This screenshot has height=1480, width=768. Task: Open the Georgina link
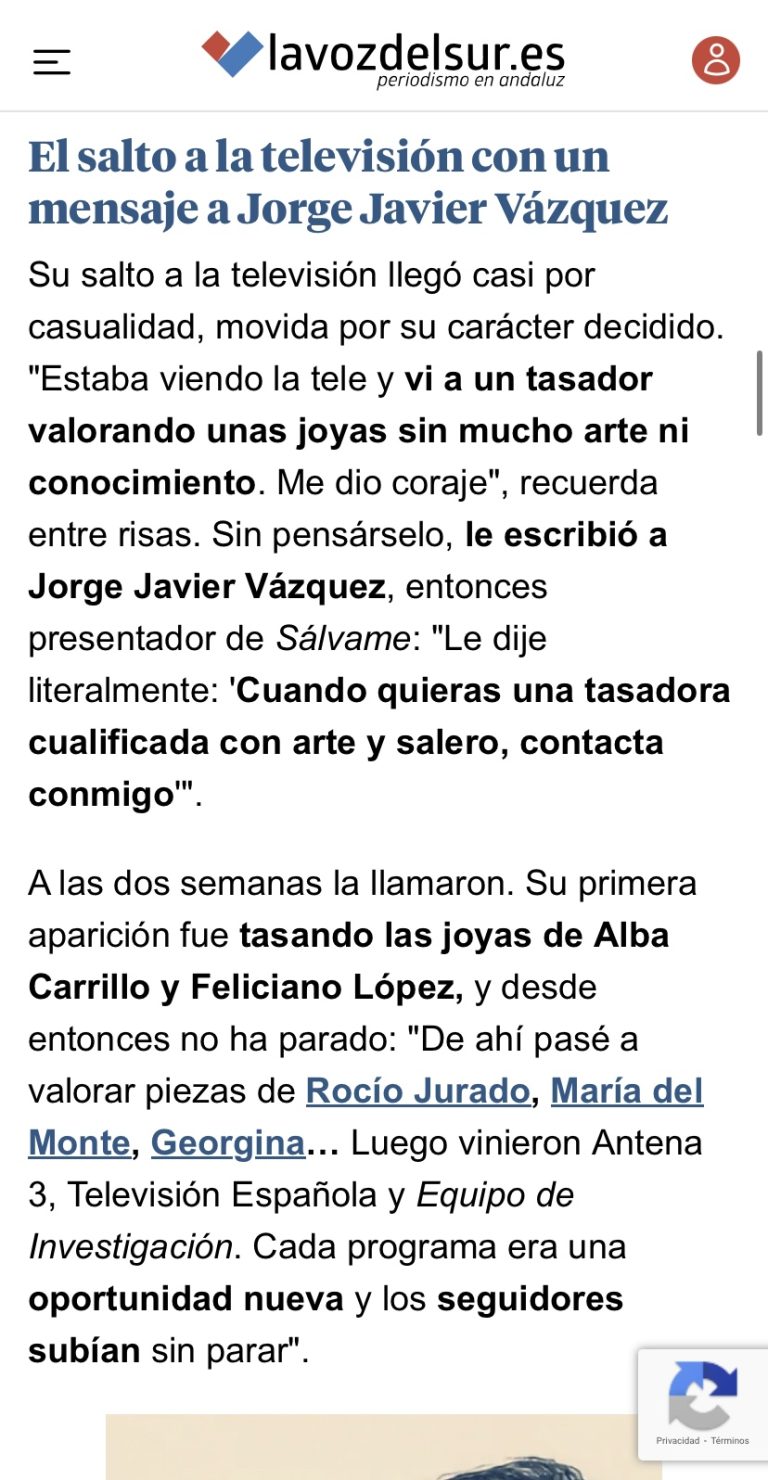pos(227,1143)
